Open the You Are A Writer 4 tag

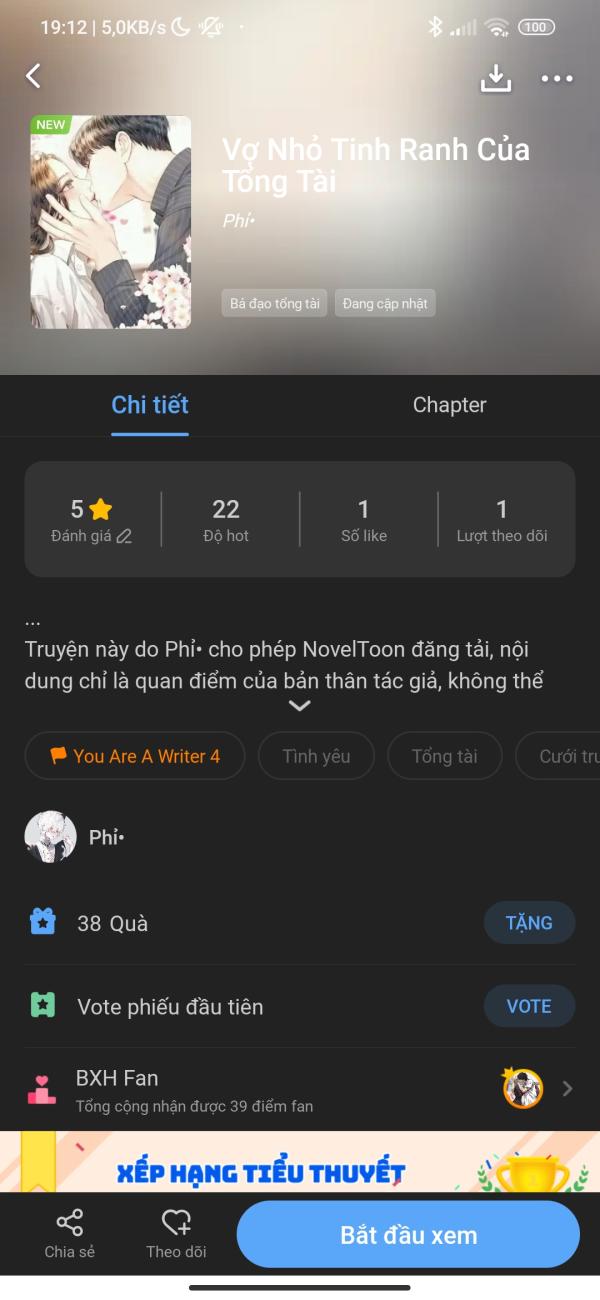tap(135, 756)
